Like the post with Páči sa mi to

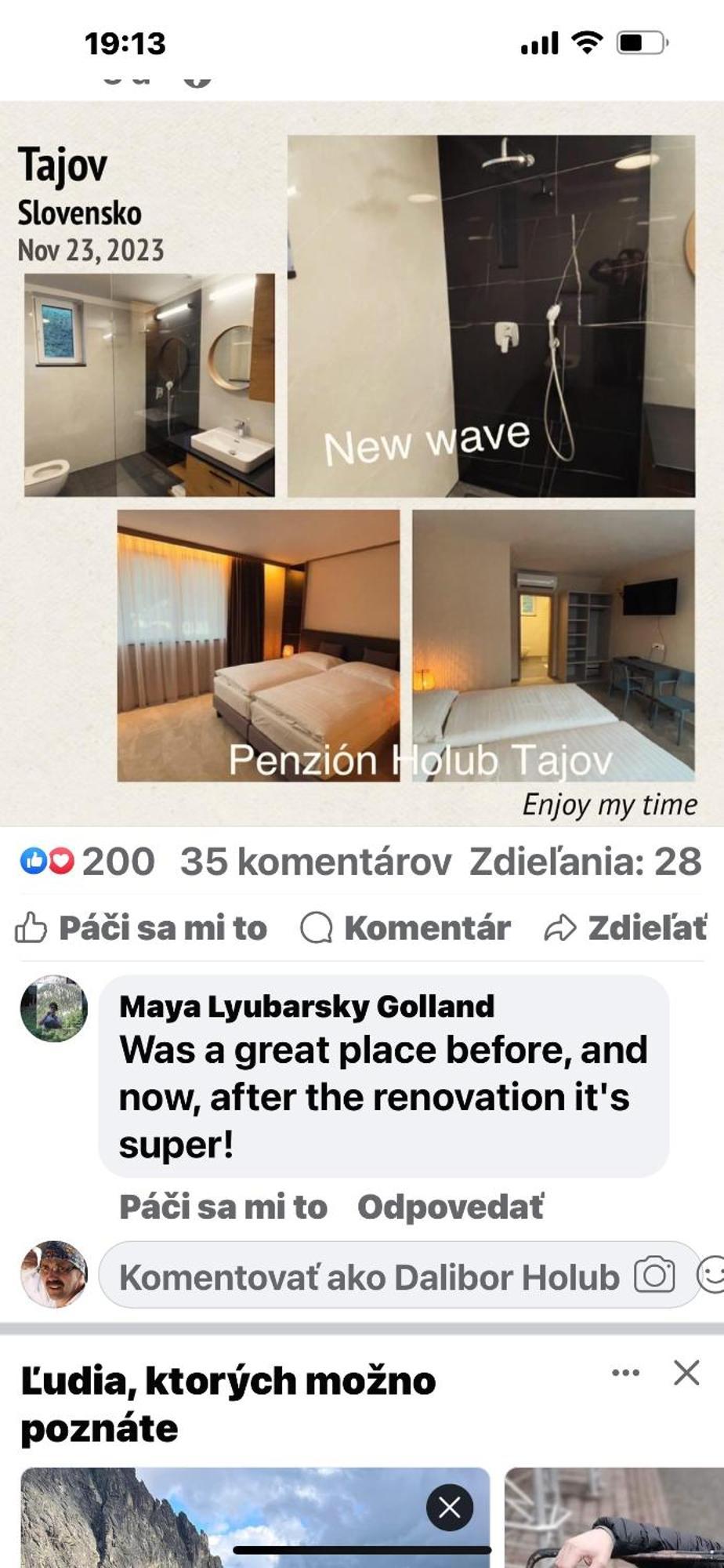pyautogui.click(x=142, y=928)
